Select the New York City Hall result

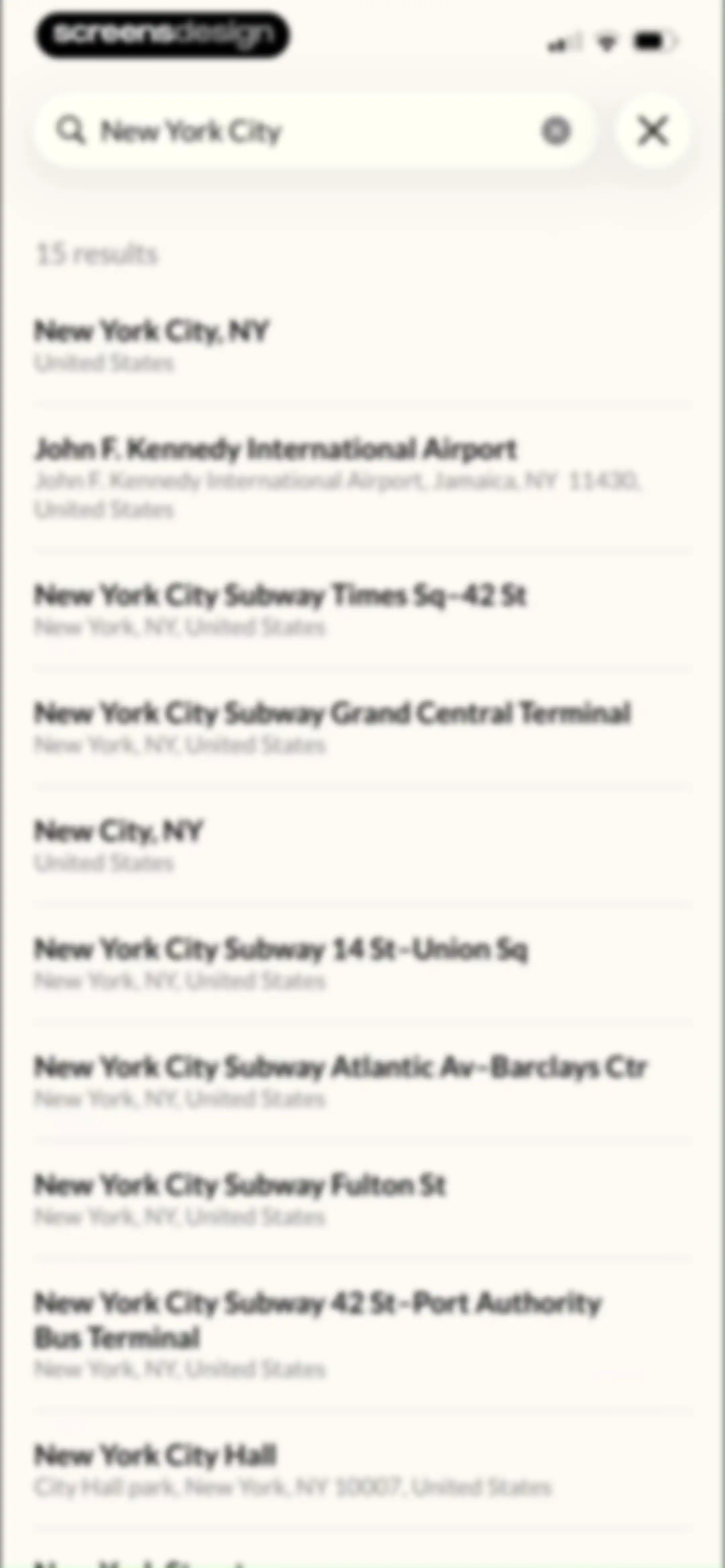coord(363,1469)
